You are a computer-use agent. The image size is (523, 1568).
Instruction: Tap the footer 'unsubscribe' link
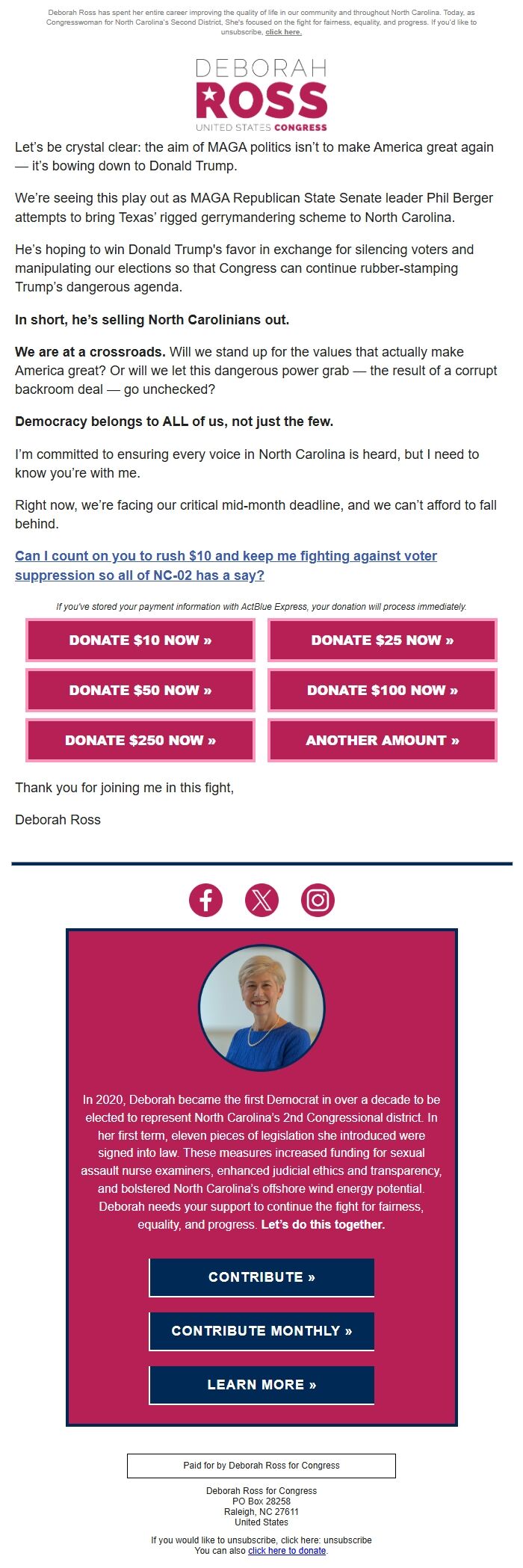347,1540
